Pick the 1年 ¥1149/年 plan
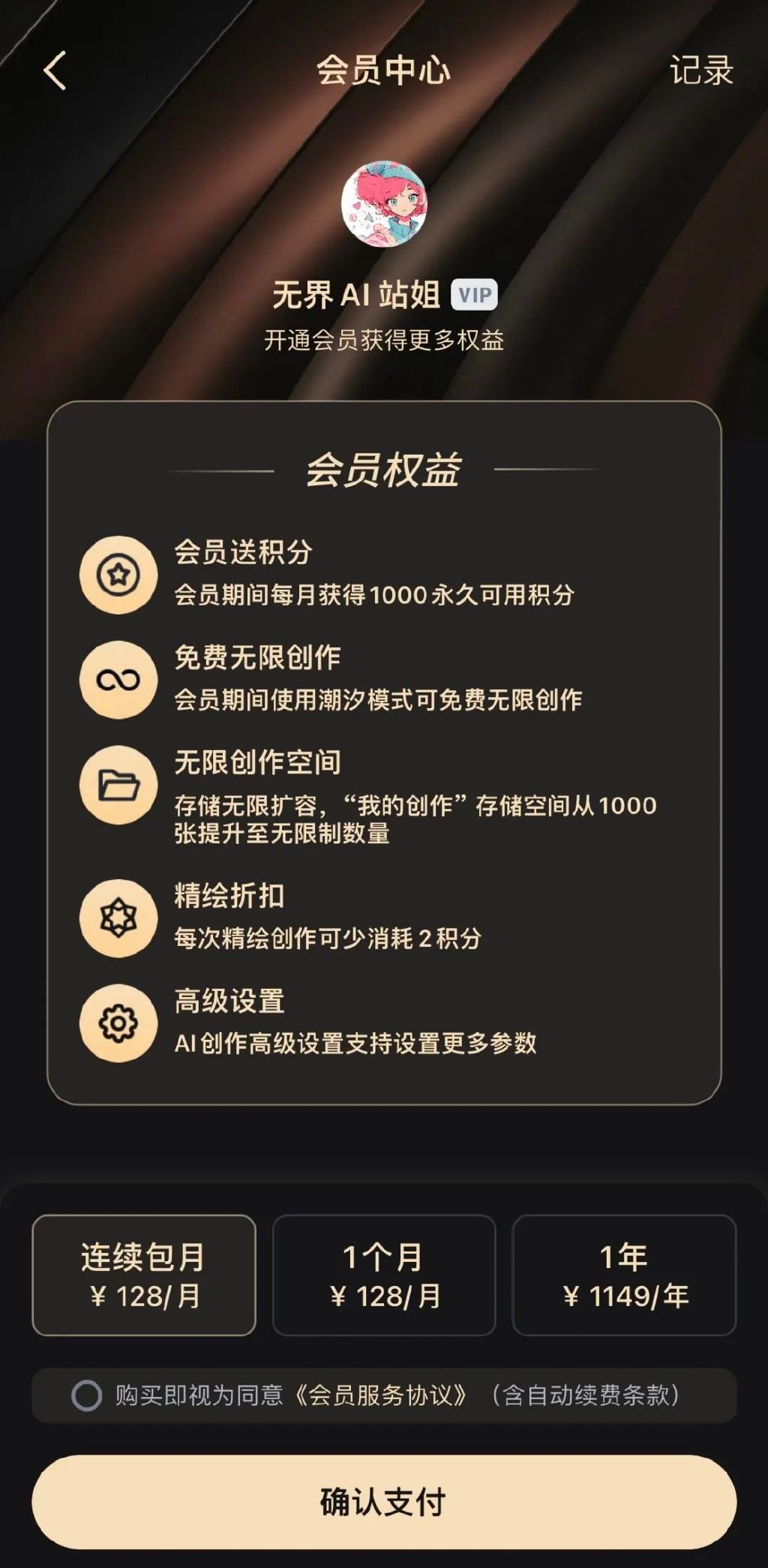 click(x=624, y=1275)
